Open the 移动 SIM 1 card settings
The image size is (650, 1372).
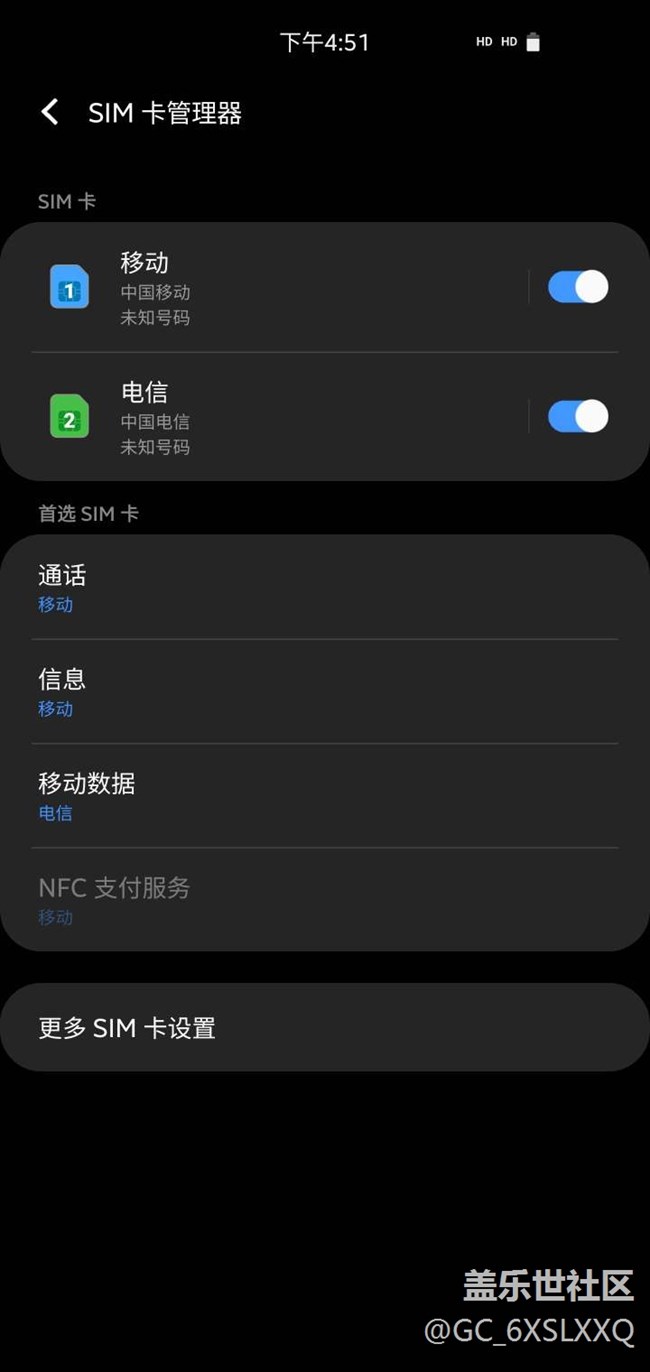[270, 288]
